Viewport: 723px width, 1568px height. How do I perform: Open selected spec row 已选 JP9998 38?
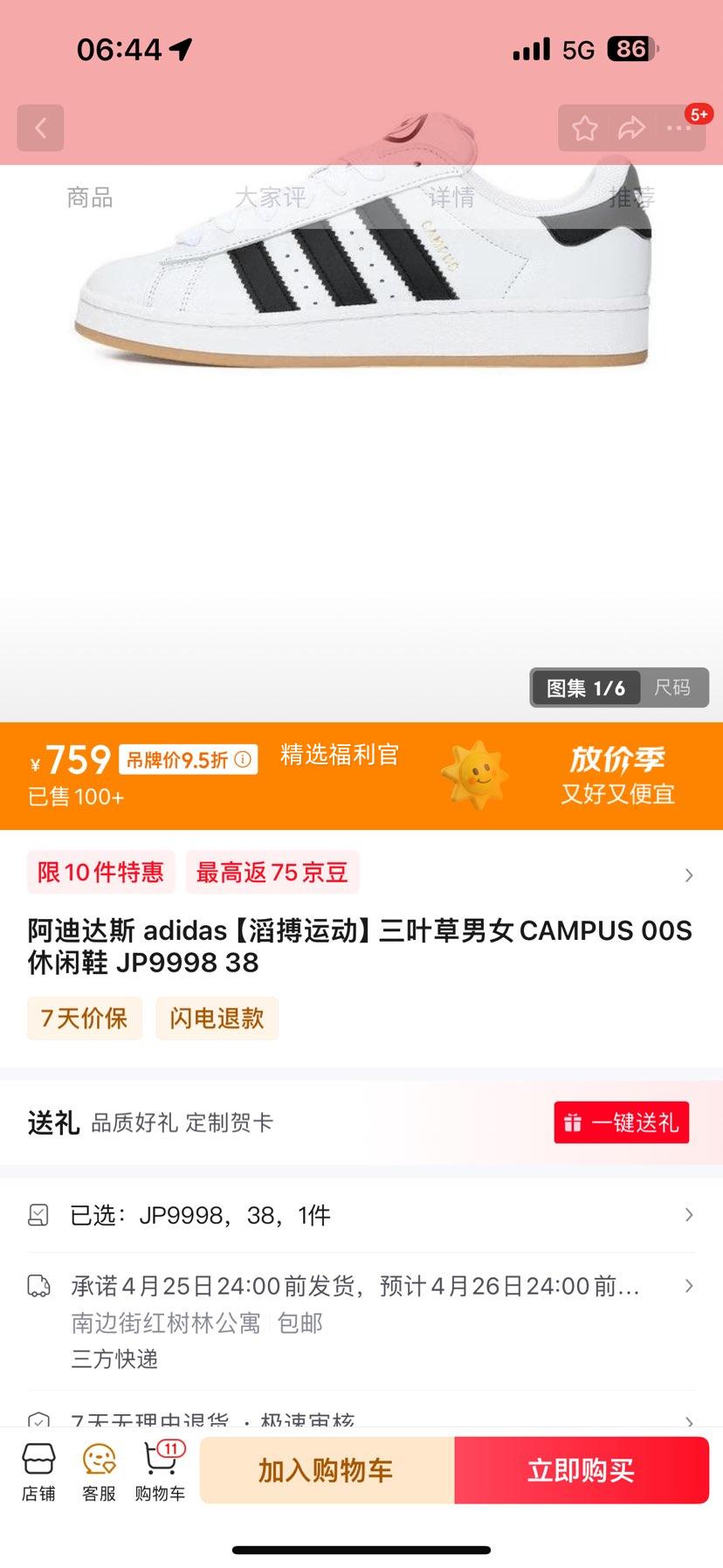(x=361, y=1214)
